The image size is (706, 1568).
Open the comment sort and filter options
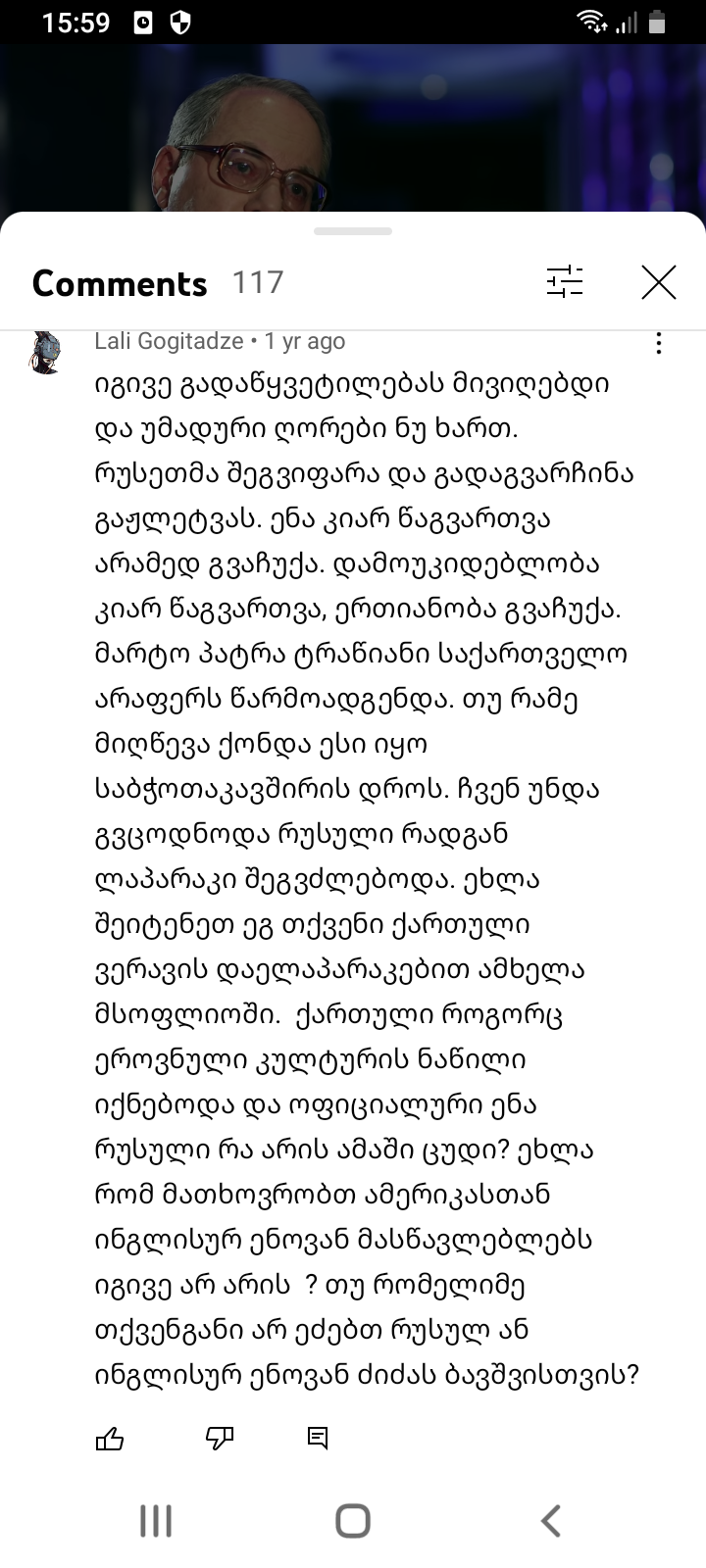[565, 282]
